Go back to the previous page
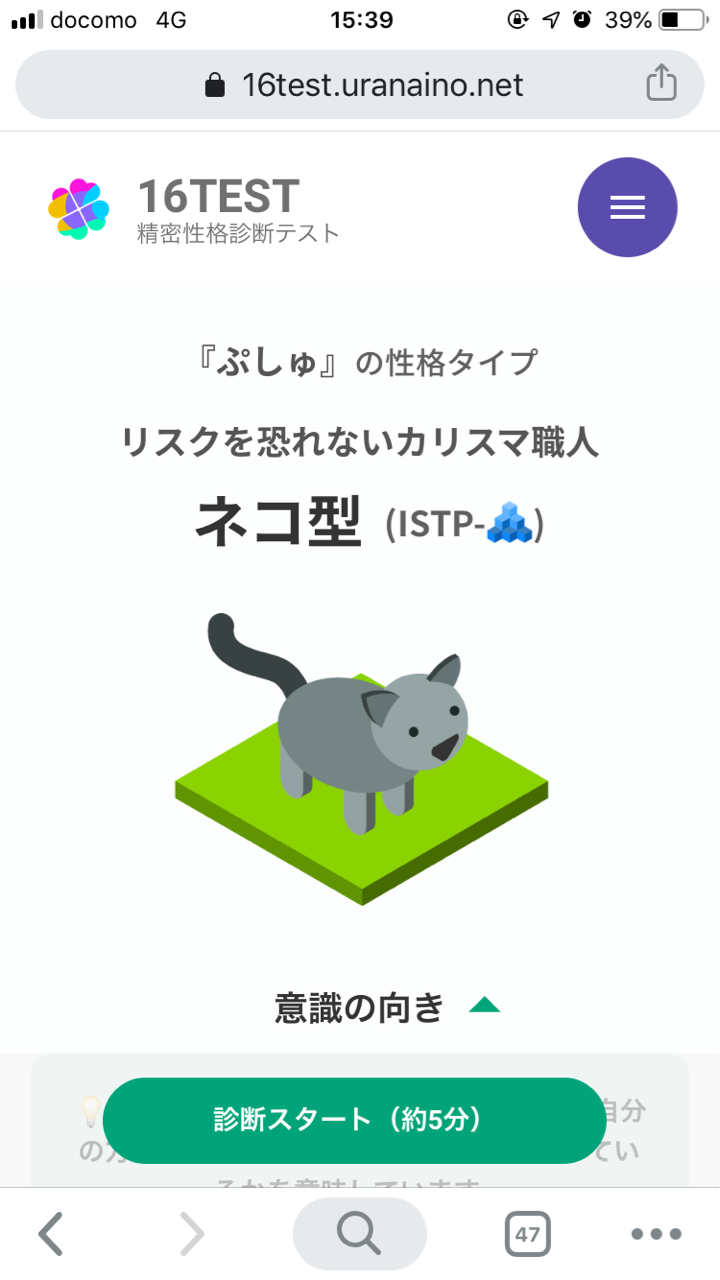This screenshot has height=1280, width=720. click(x=51, y=1234)
